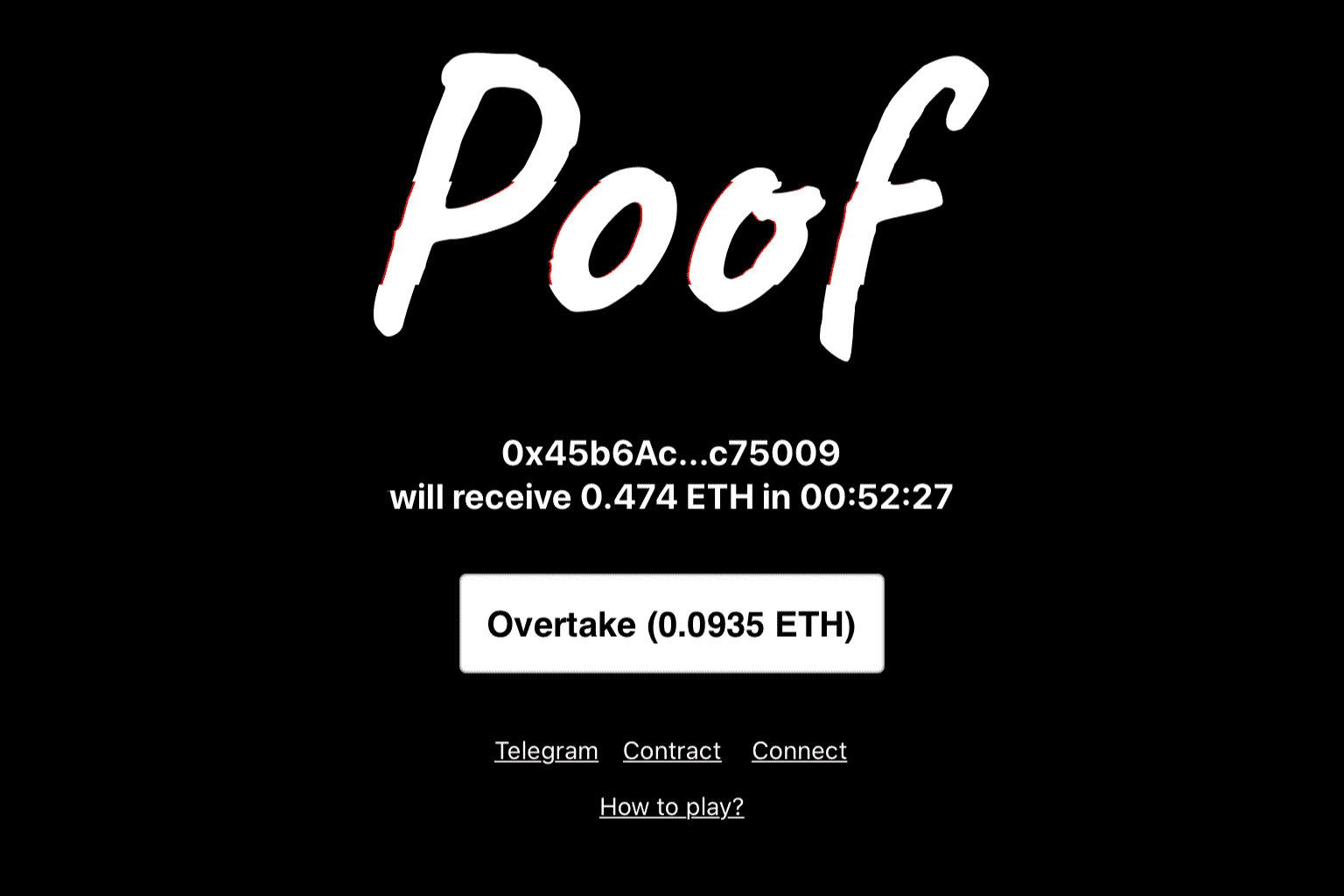View the Contract link

click(x=671, y=751)
